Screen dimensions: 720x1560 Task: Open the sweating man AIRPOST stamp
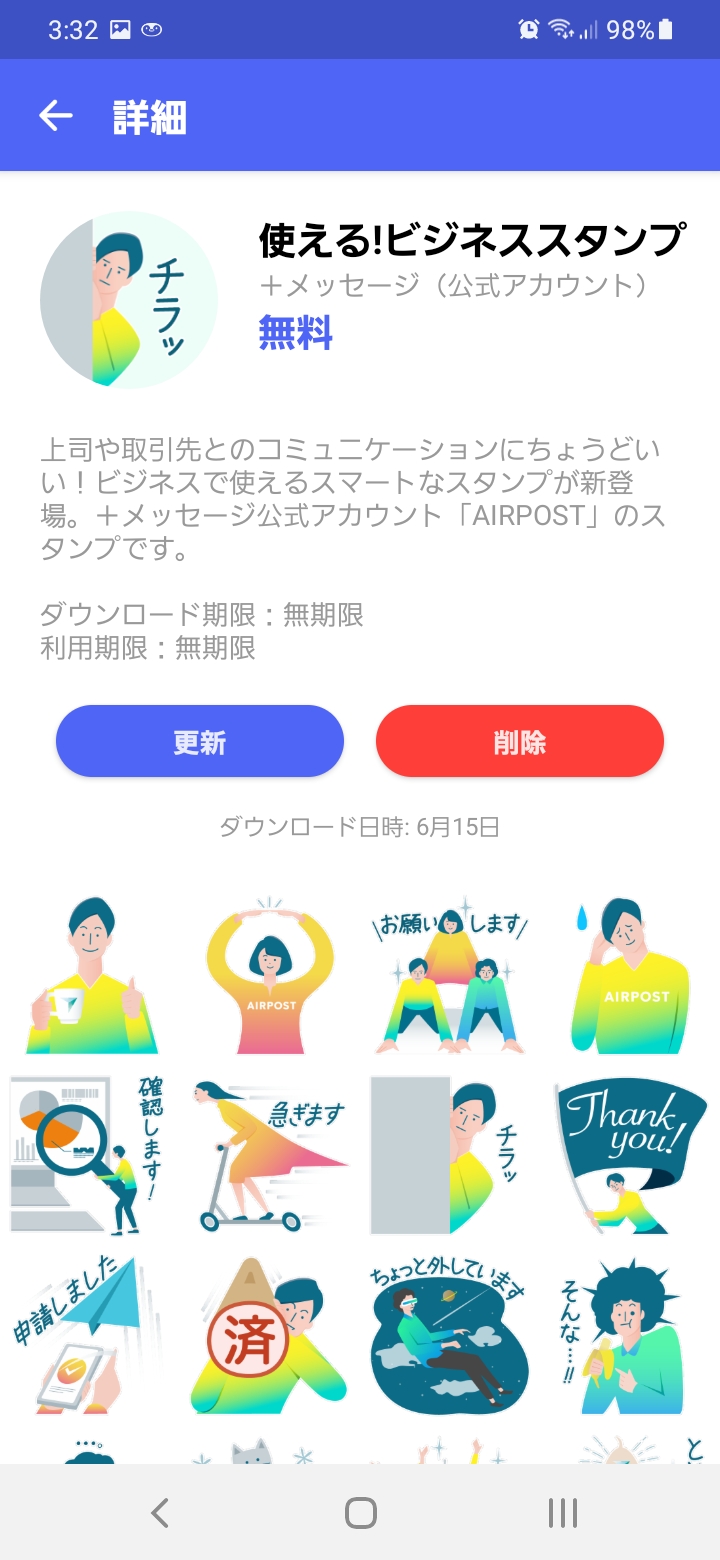(x=630, y=975)
